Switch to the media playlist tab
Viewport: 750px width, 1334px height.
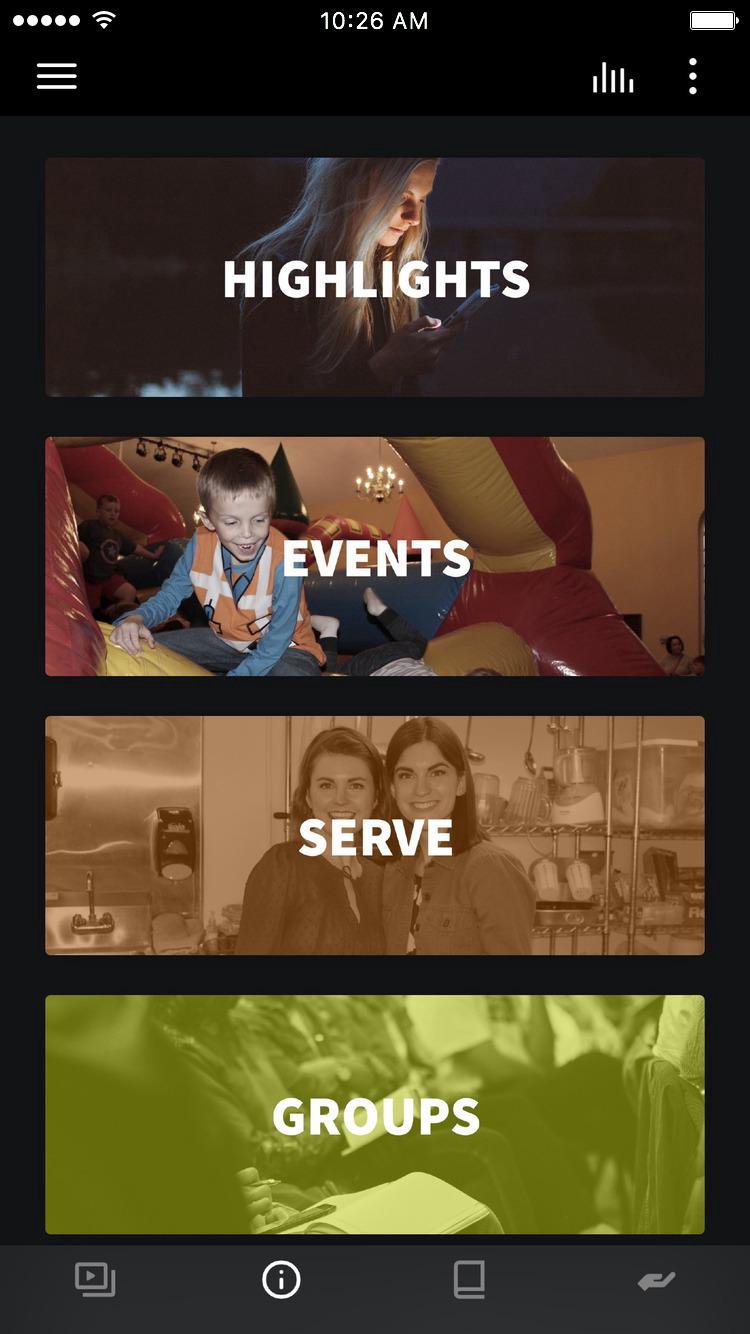(x=95, y=1280)
